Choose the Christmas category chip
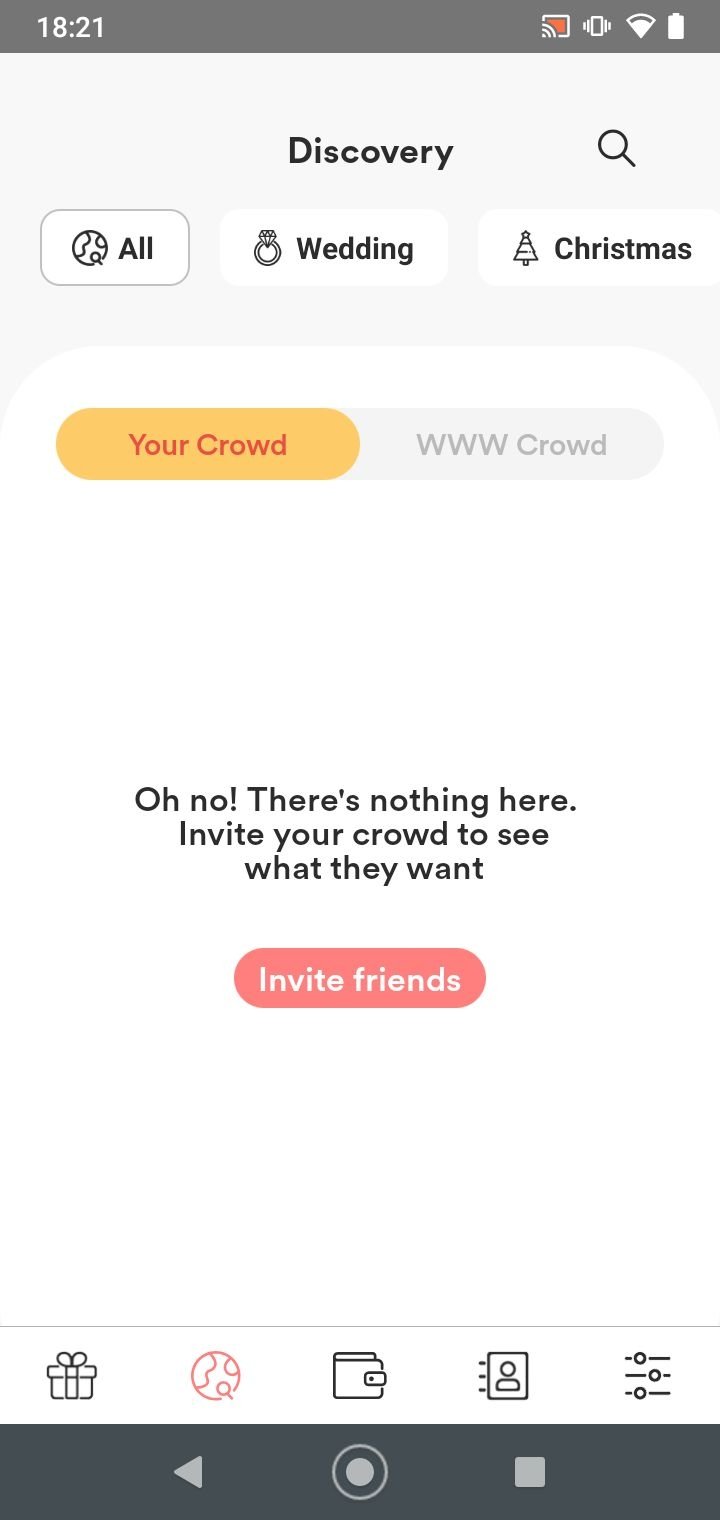 click(600, 248)
